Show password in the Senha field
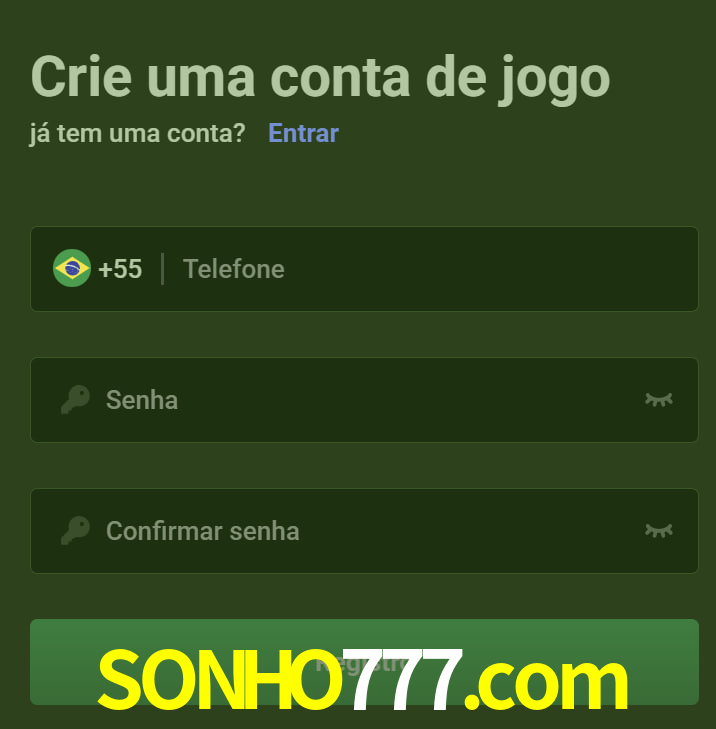The image size is (716, 729). coord(658,400)
